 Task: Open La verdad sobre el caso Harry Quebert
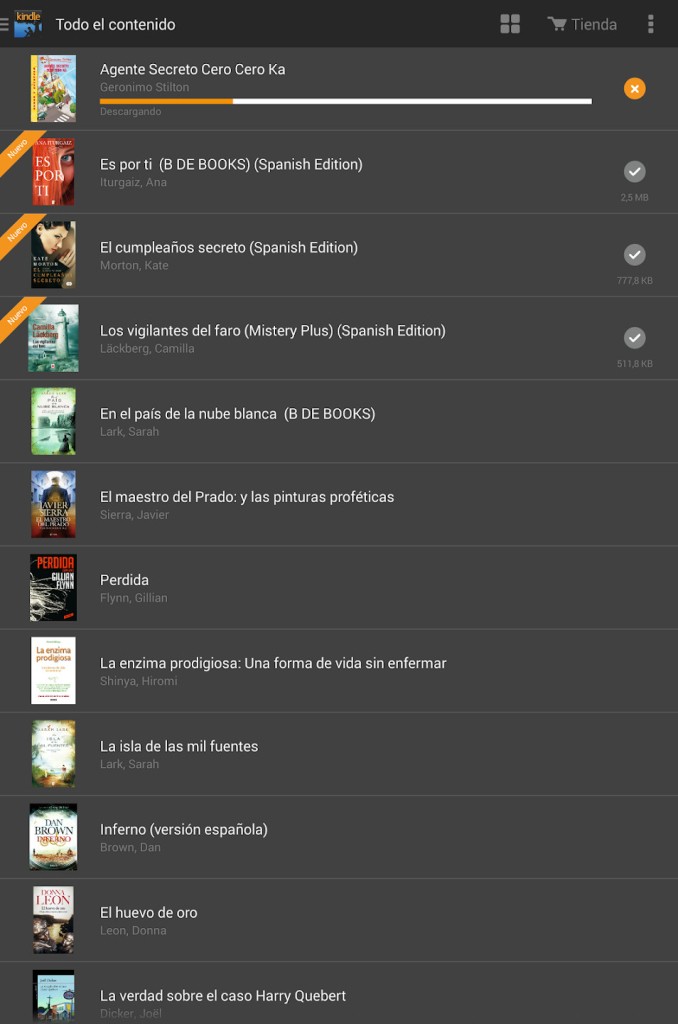coord(223,995)
